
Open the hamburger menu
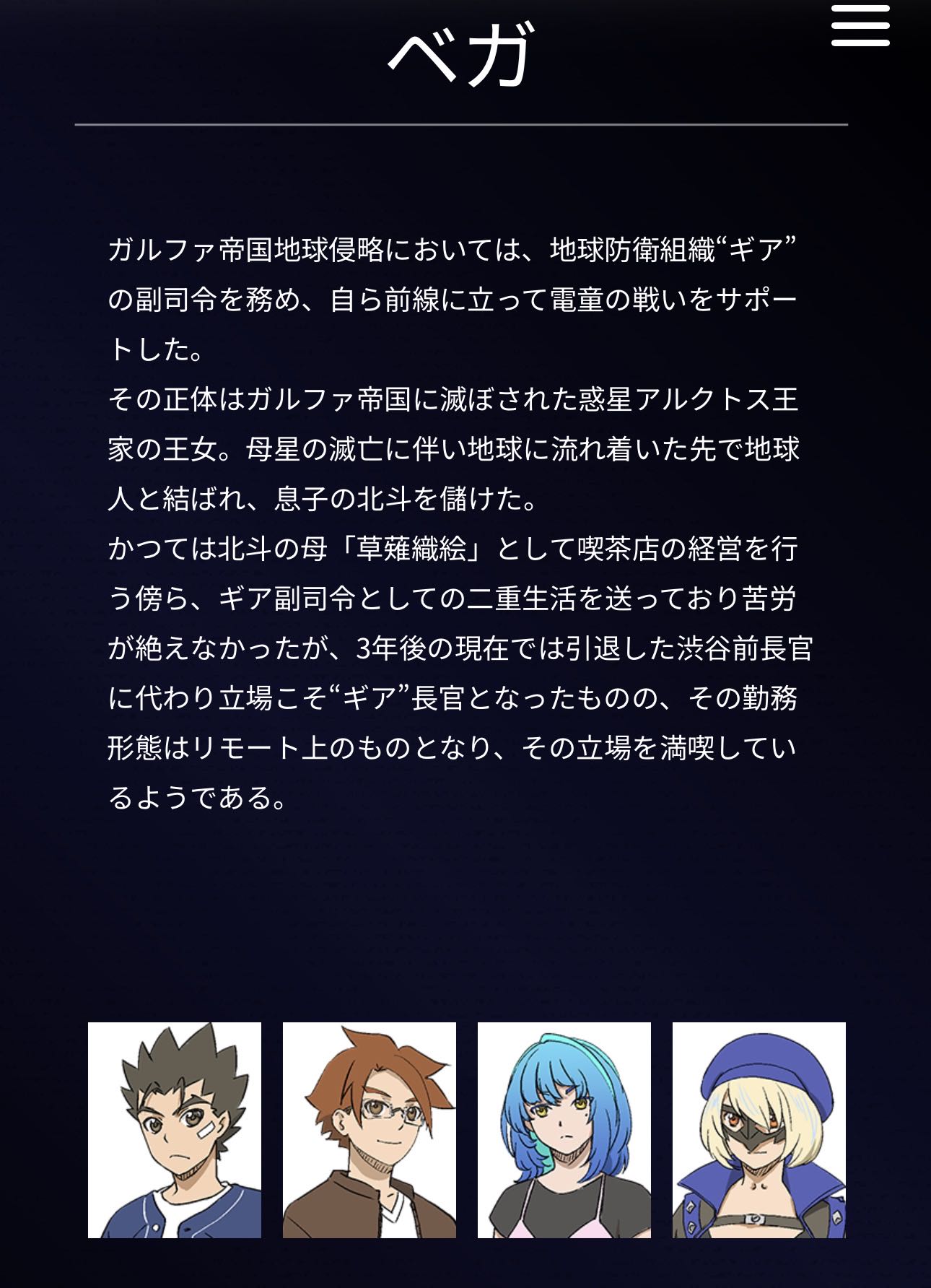point(860,26)
